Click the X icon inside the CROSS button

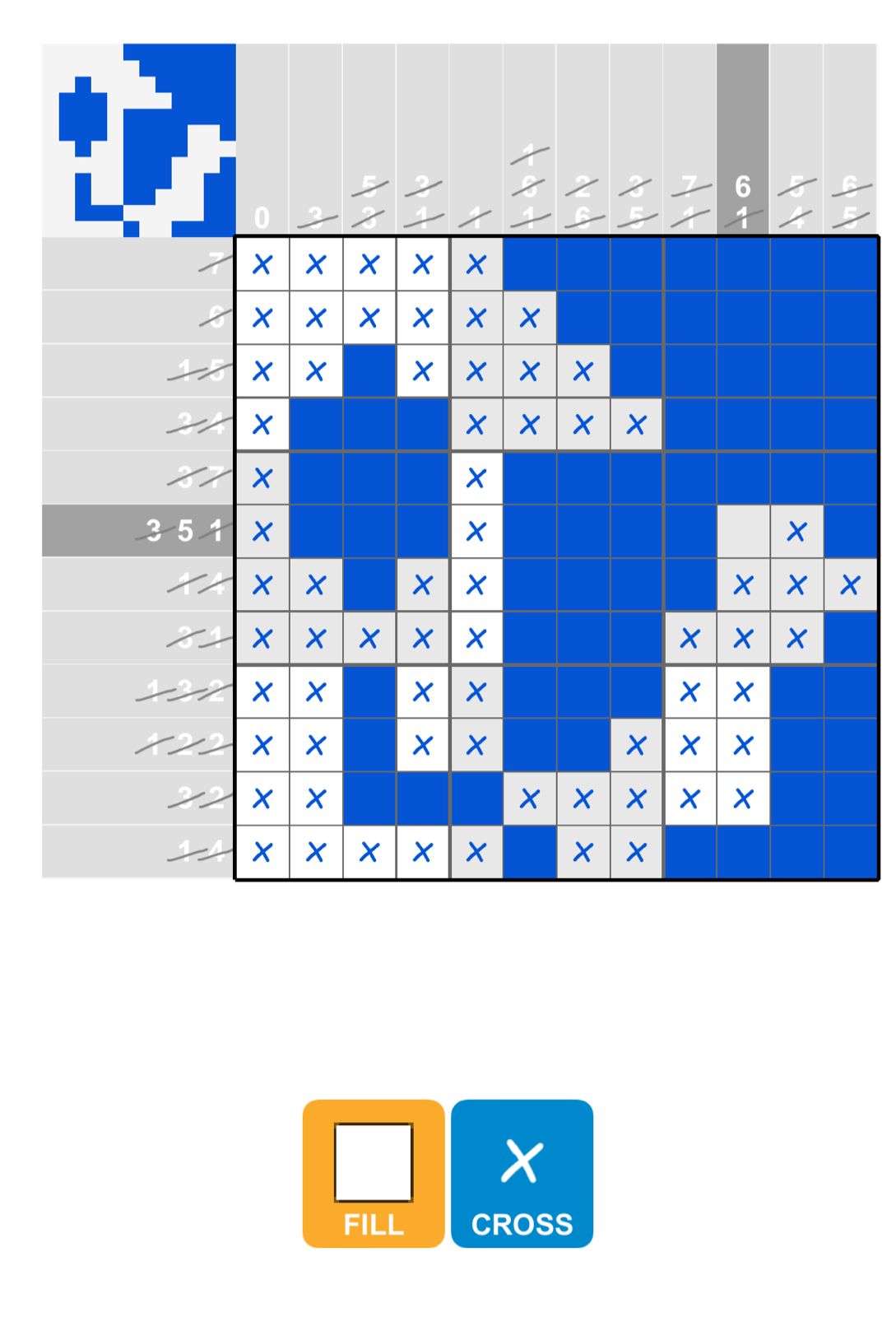pos(522,1162)
